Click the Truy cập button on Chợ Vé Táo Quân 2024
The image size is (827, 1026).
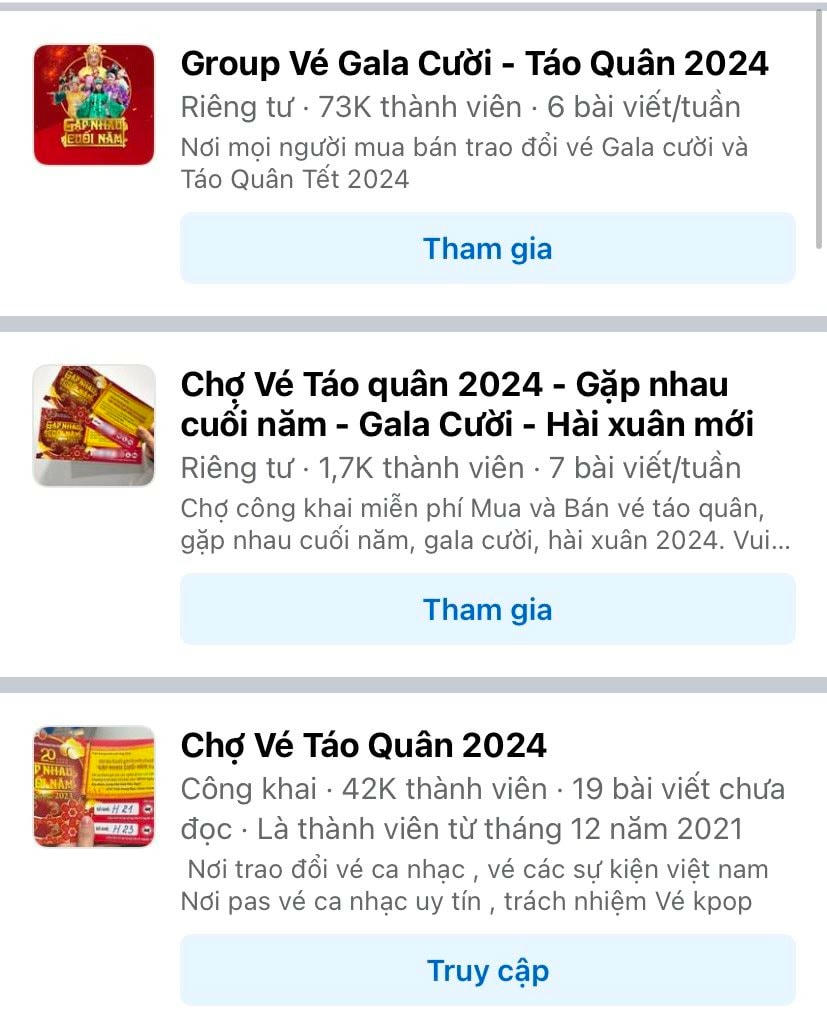[488, 970]
